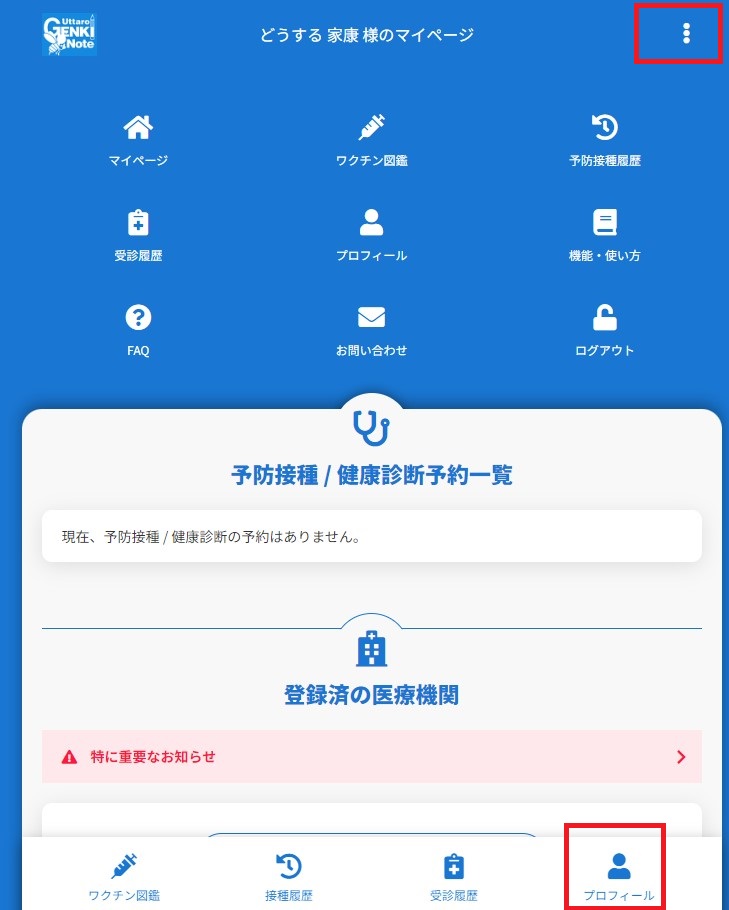This screenshot has height=910, width=729.
Task: Open 予防接種履歴 from the menu grid
Action: [x=604, y=140]
